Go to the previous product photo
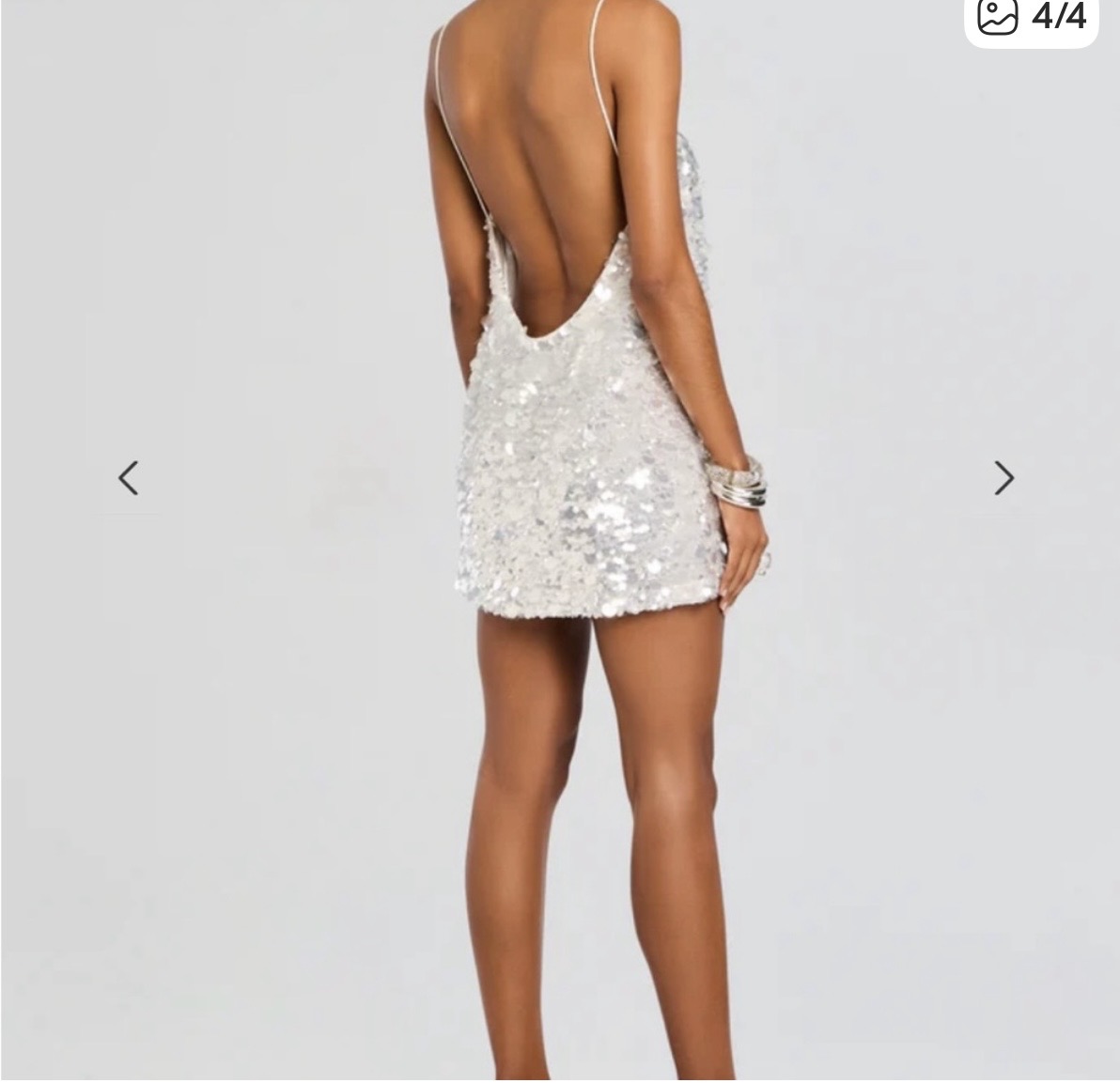 tap(129, 478)
